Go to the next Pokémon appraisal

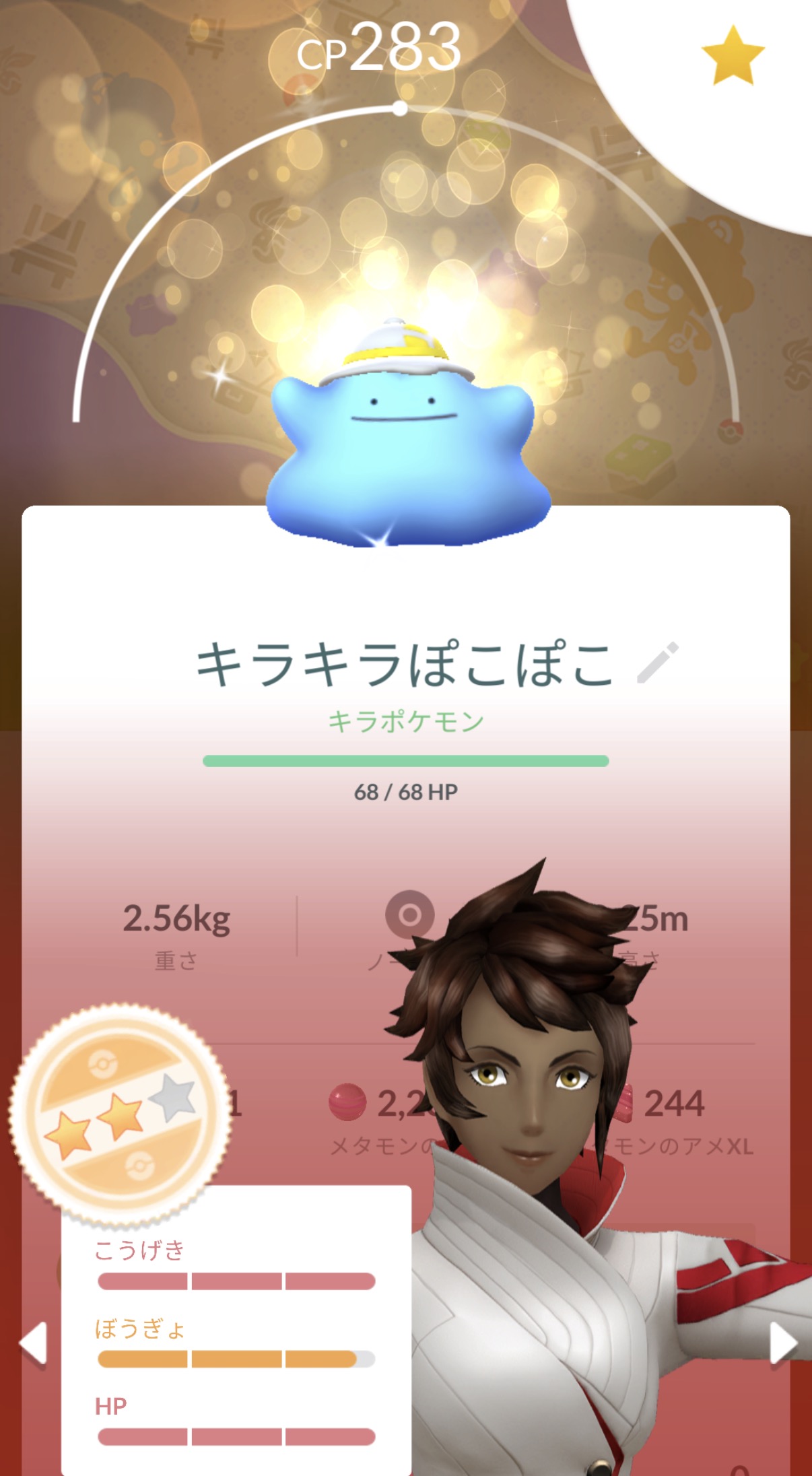point(782,1343)
